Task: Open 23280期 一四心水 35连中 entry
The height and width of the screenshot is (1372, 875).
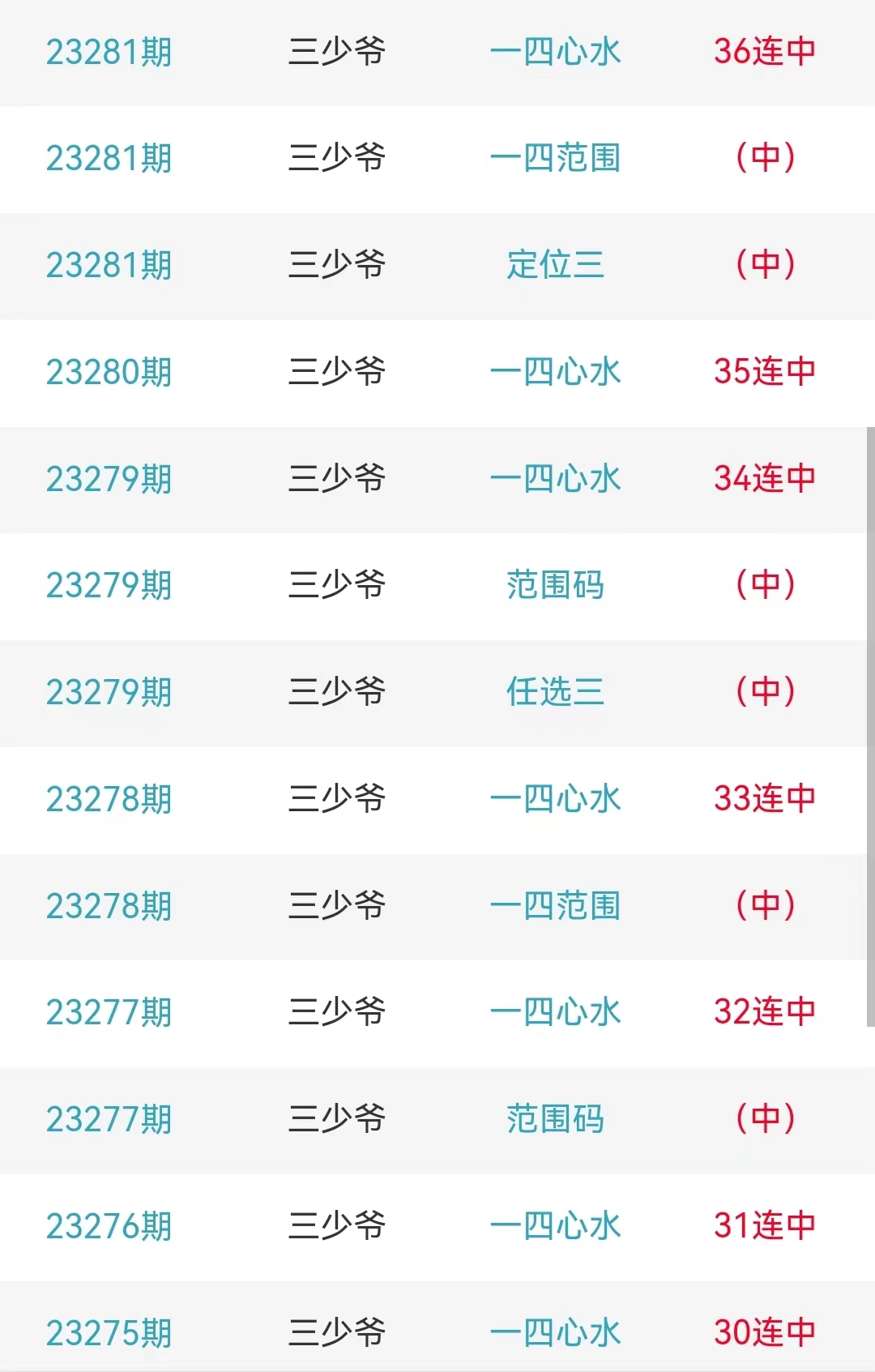Action: coord(555,372)
